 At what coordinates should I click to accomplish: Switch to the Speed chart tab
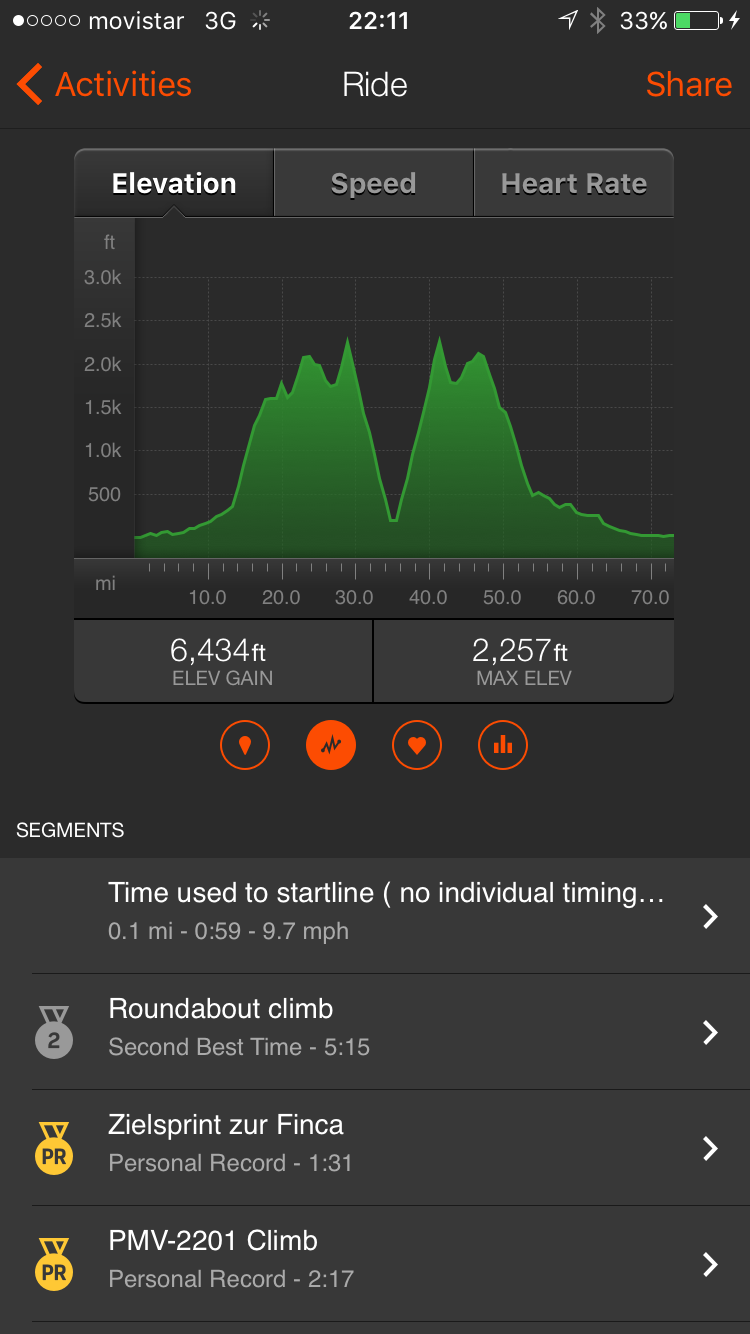(x=373, y=184)
